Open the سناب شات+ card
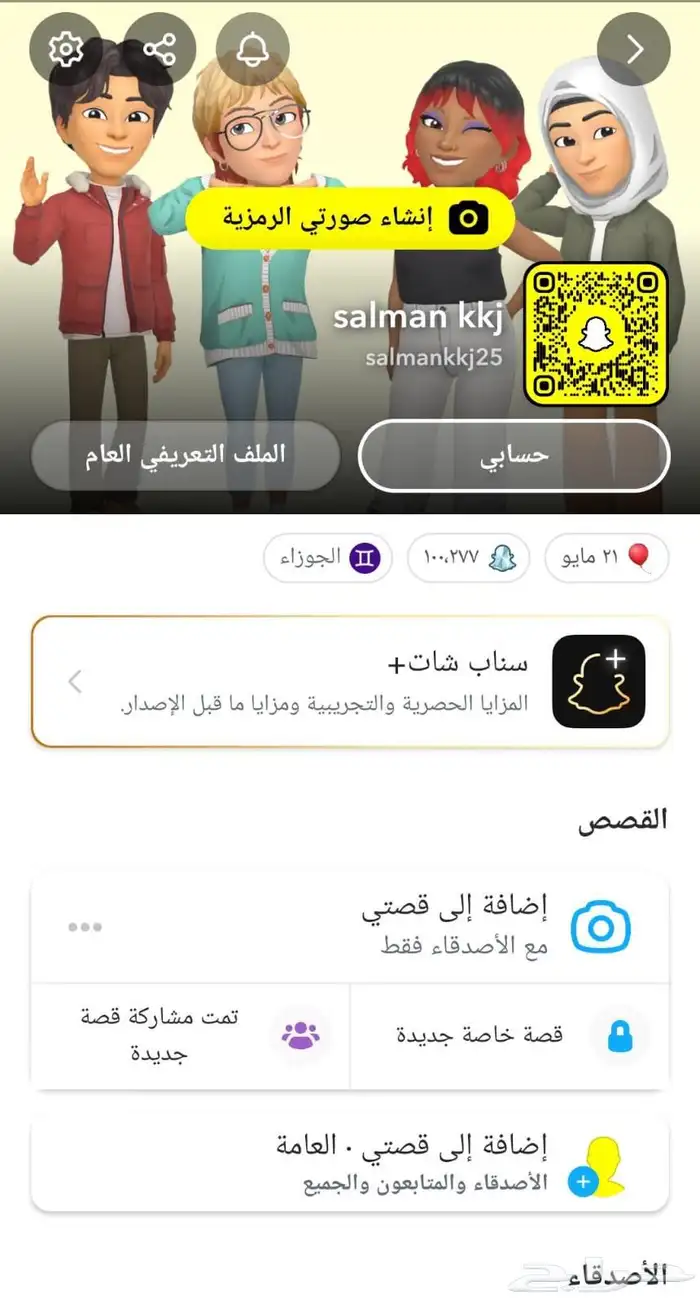Viewport: 700px width, 1302px height. [350, 681]
